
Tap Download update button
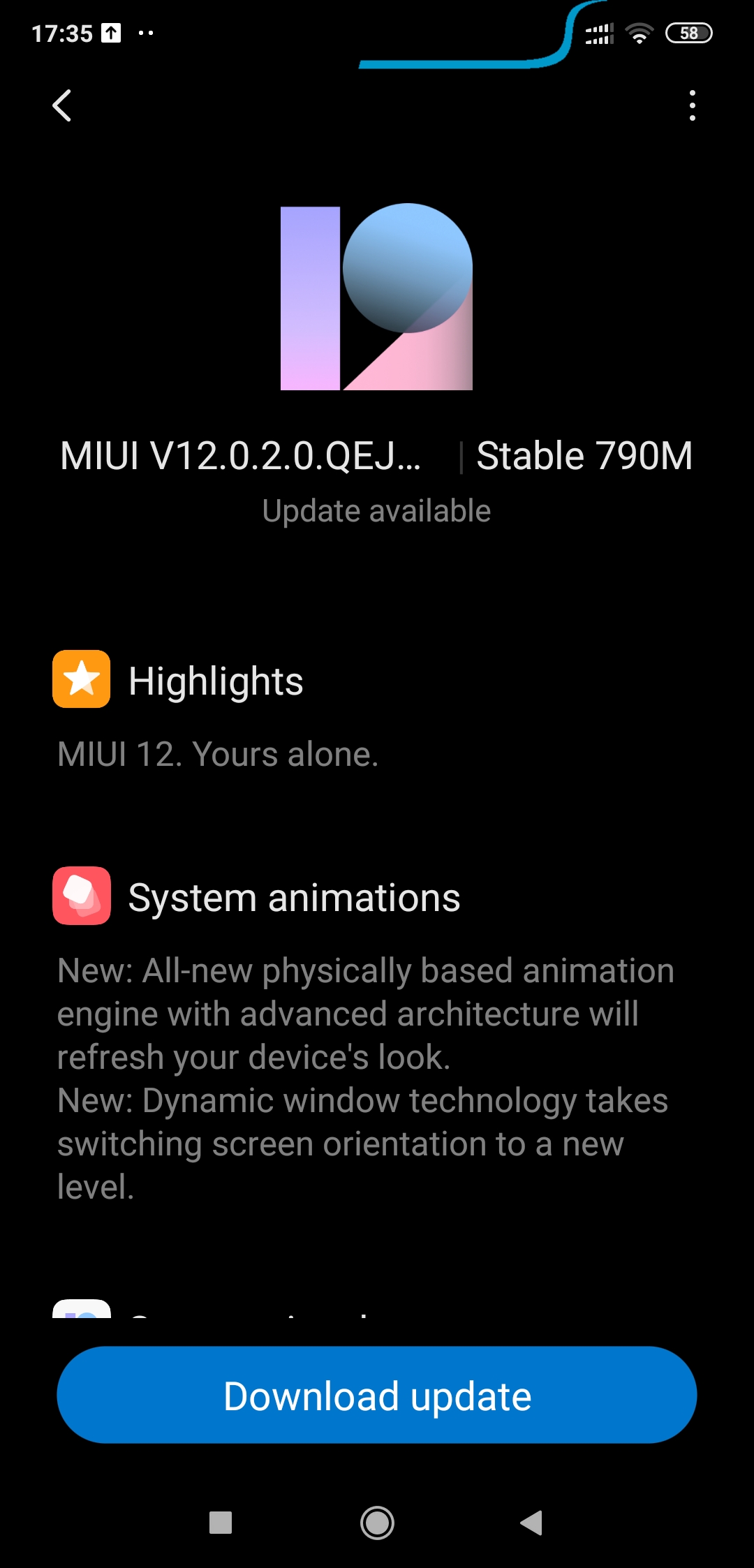(x=377, y=1396)
